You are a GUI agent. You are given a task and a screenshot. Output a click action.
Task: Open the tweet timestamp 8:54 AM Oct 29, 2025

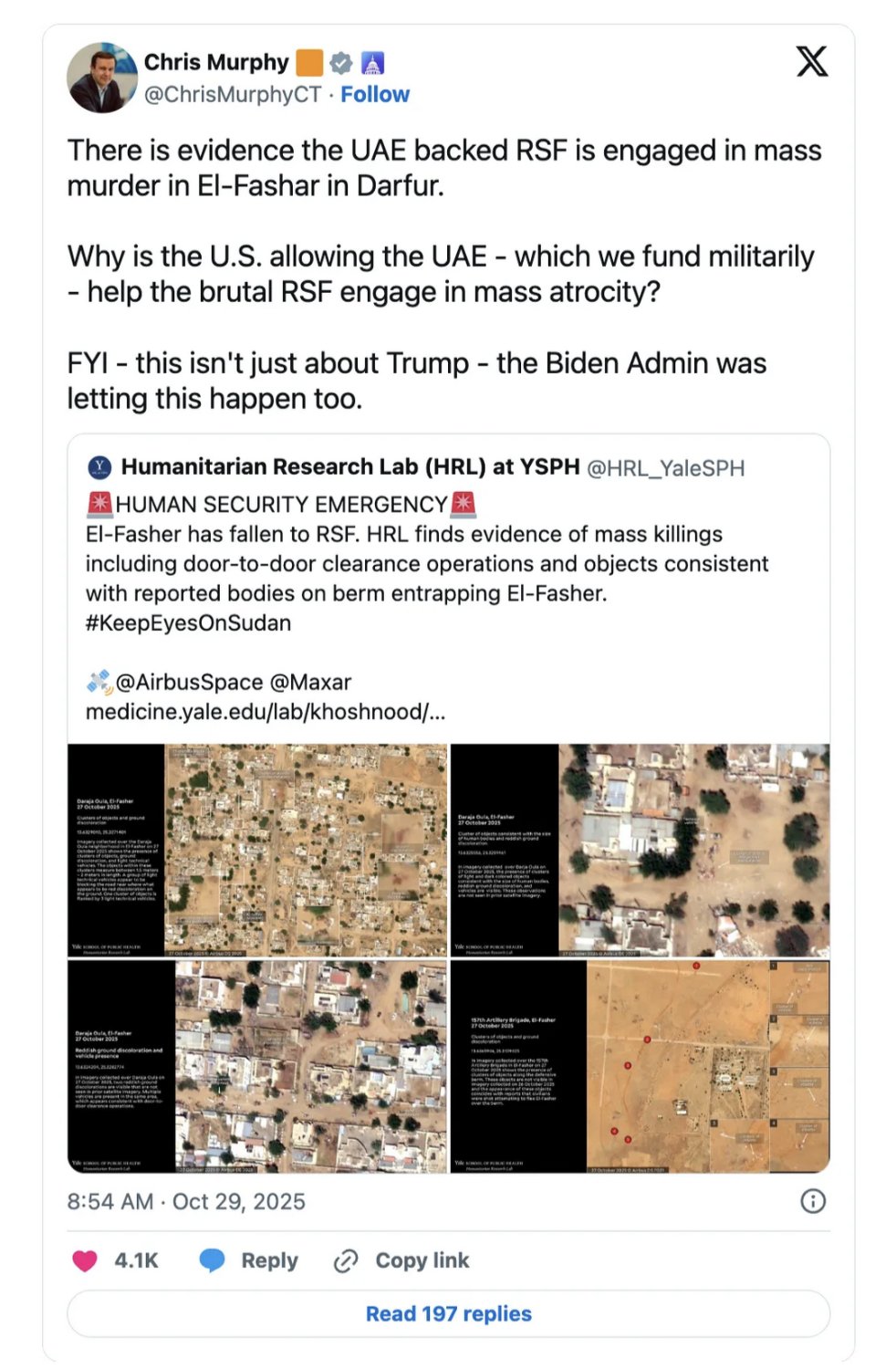click(x=186, y=1201)
